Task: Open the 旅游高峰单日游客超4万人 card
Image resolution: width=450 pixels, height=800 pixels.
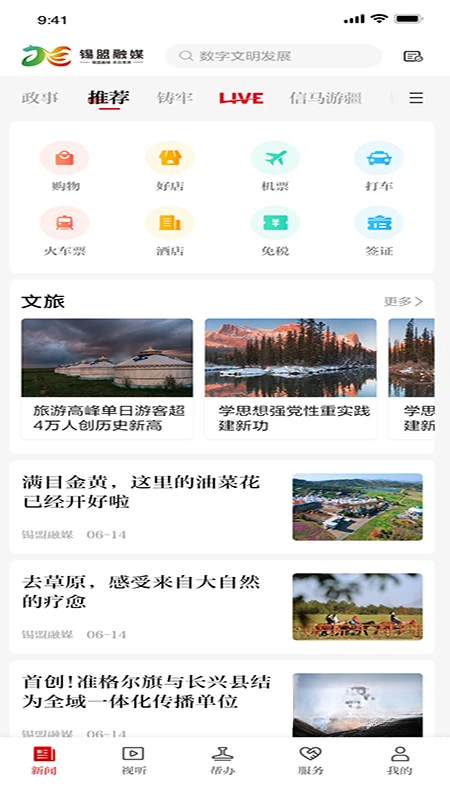Action: click(x=107, y=379)
